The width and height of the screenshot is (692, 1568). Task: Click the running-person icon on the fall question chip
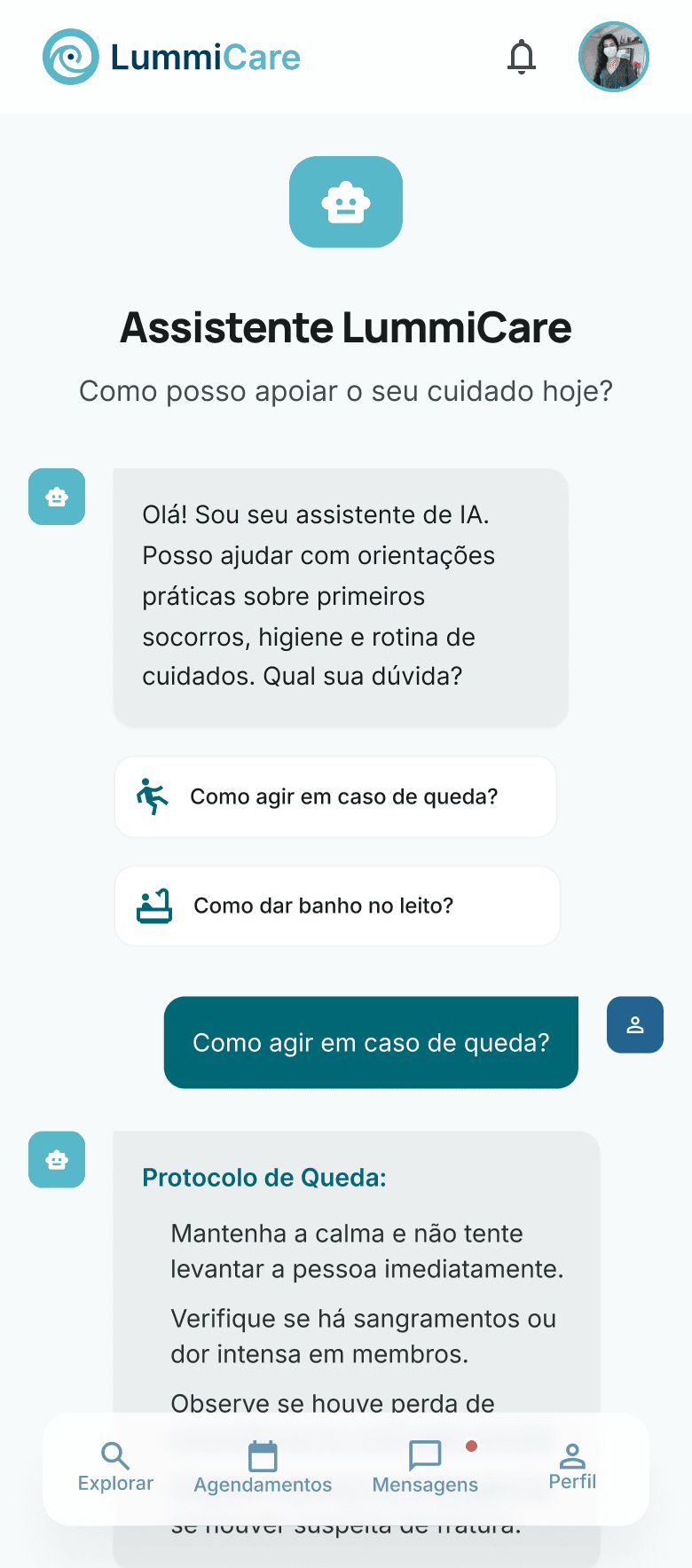point(153,796)
